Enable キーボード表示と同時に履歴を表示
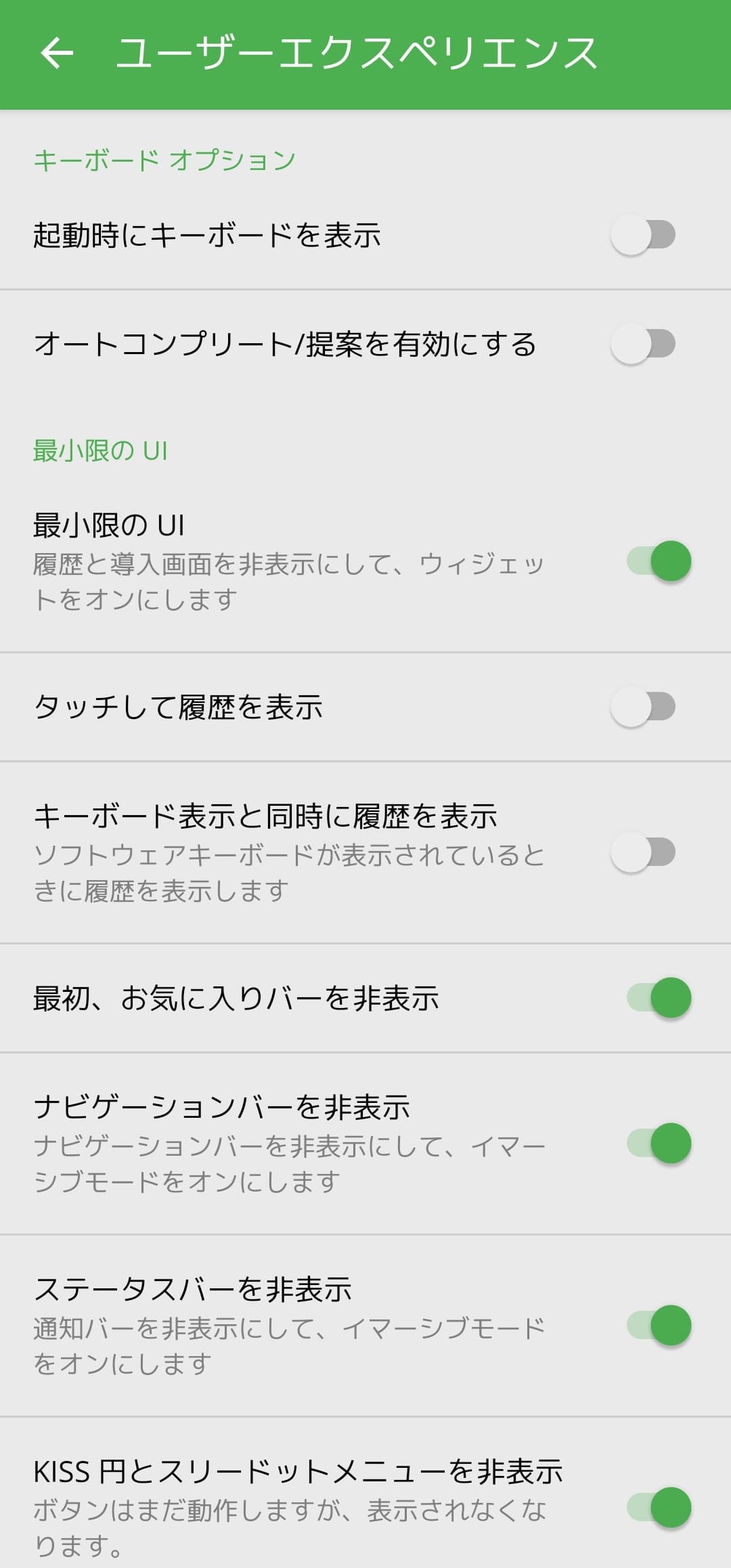Viewport: 731px width, 1568px height. [642, 852]
